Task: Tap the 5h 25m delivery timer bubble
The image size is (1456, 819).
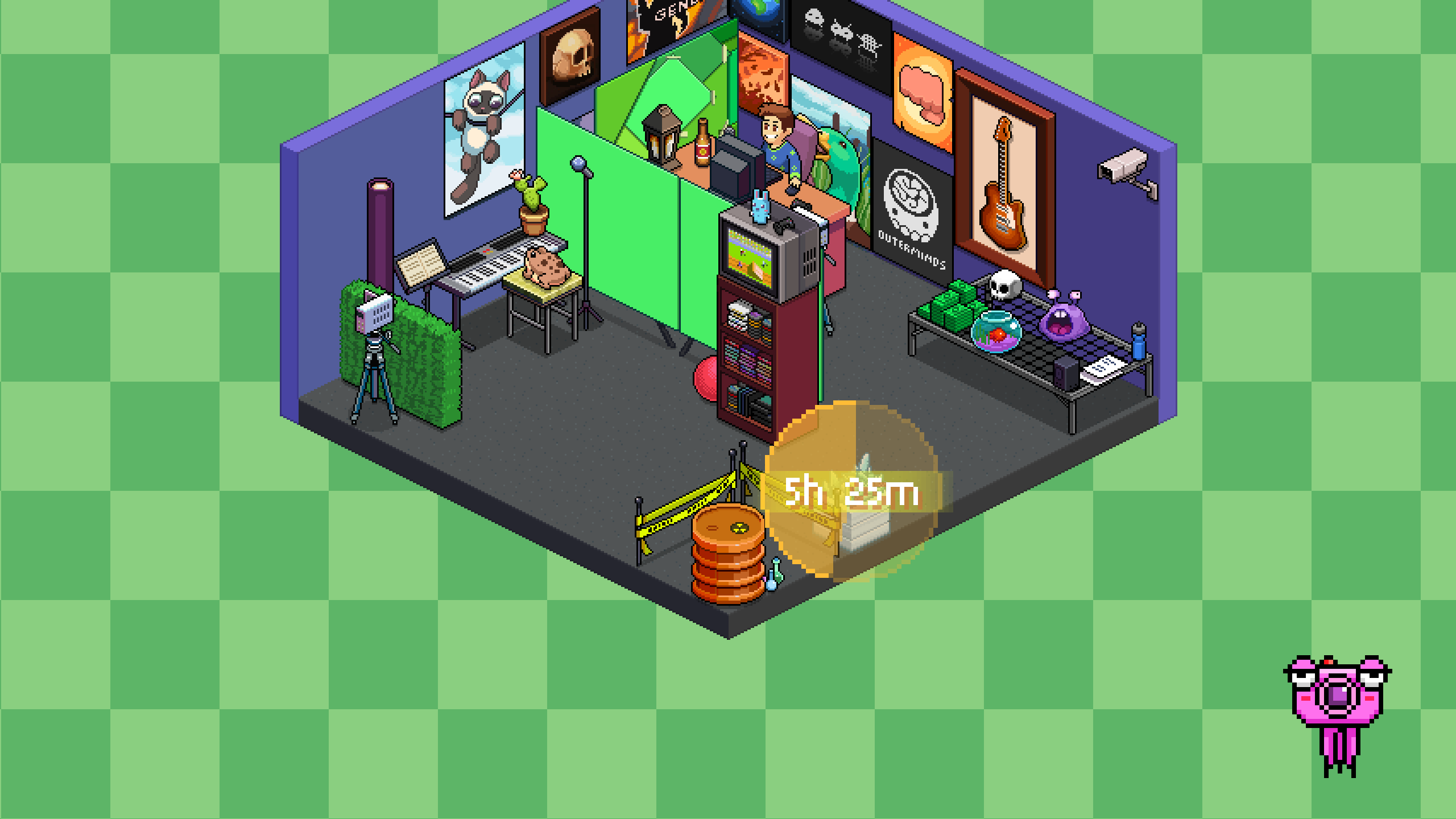Action: click(851, 491)
